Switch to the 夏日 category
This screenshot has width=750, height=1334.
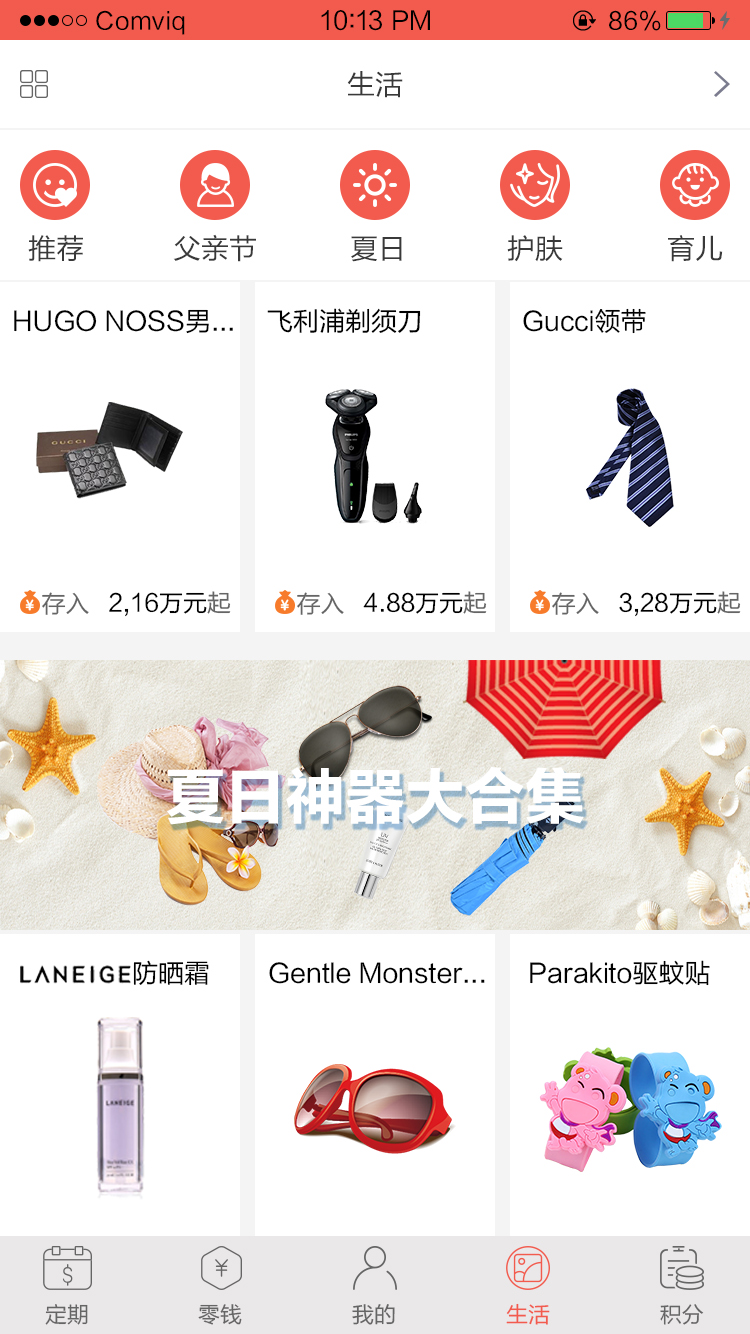click(375, 206)
